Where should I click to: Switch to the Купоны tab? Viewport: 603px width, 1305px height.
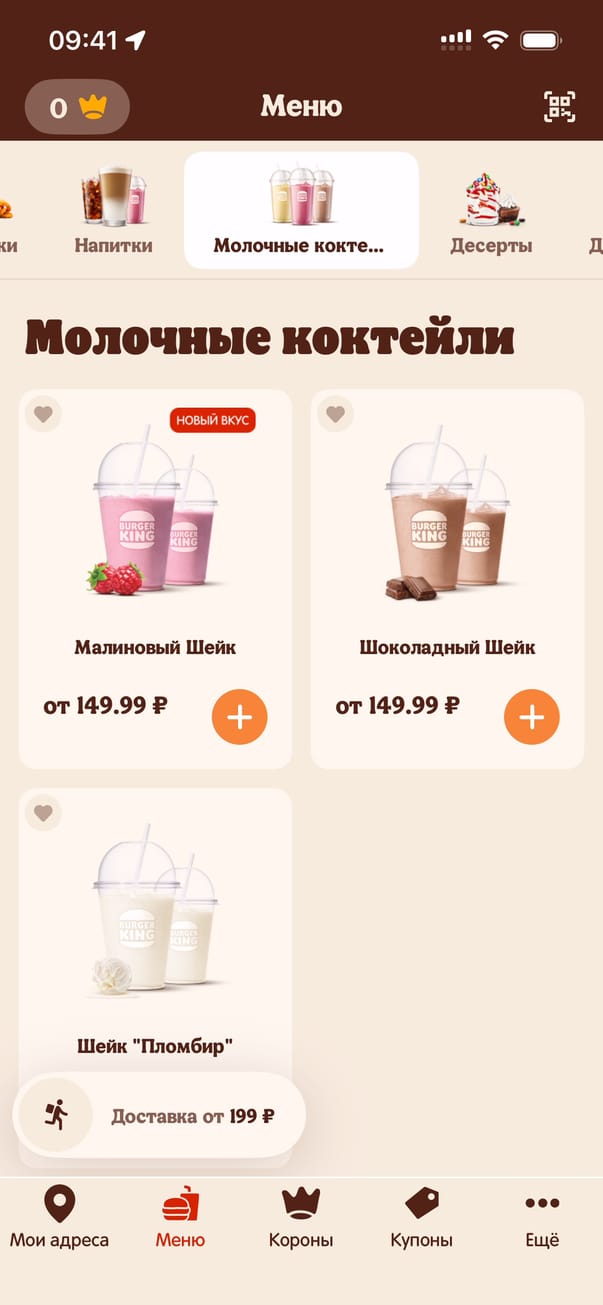421,1218
